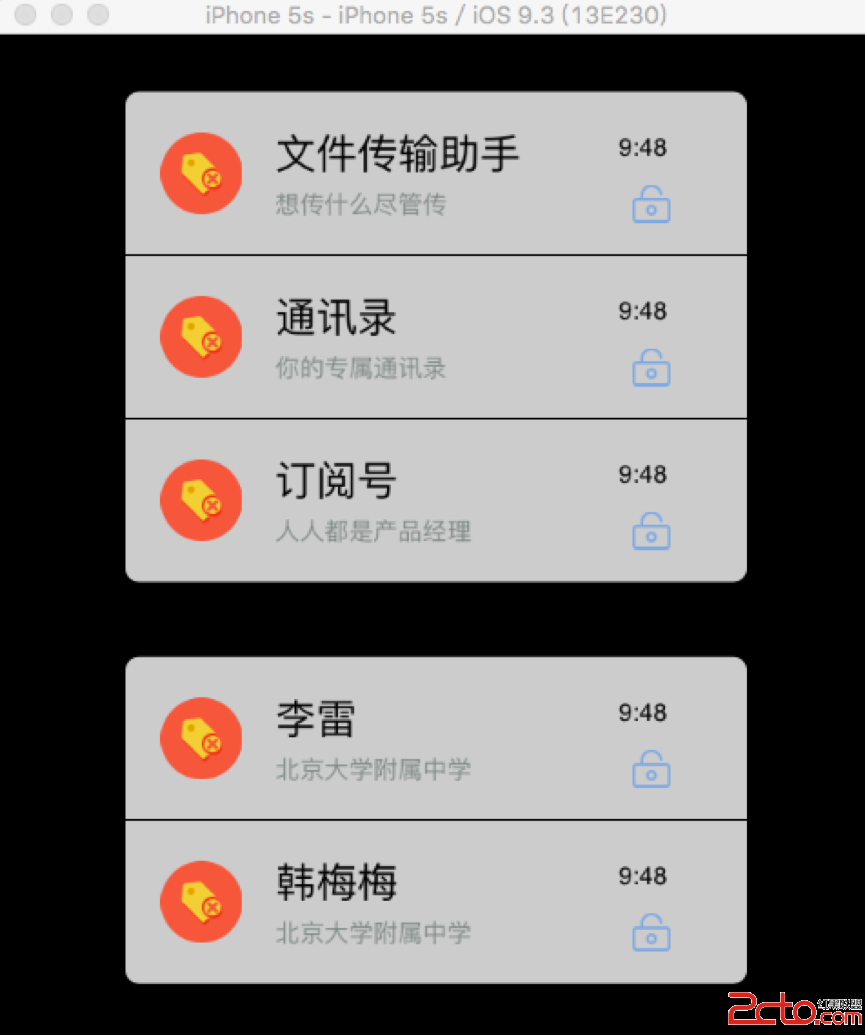Tap the lock icon on 文件传输助手 row

coord(650,204)
